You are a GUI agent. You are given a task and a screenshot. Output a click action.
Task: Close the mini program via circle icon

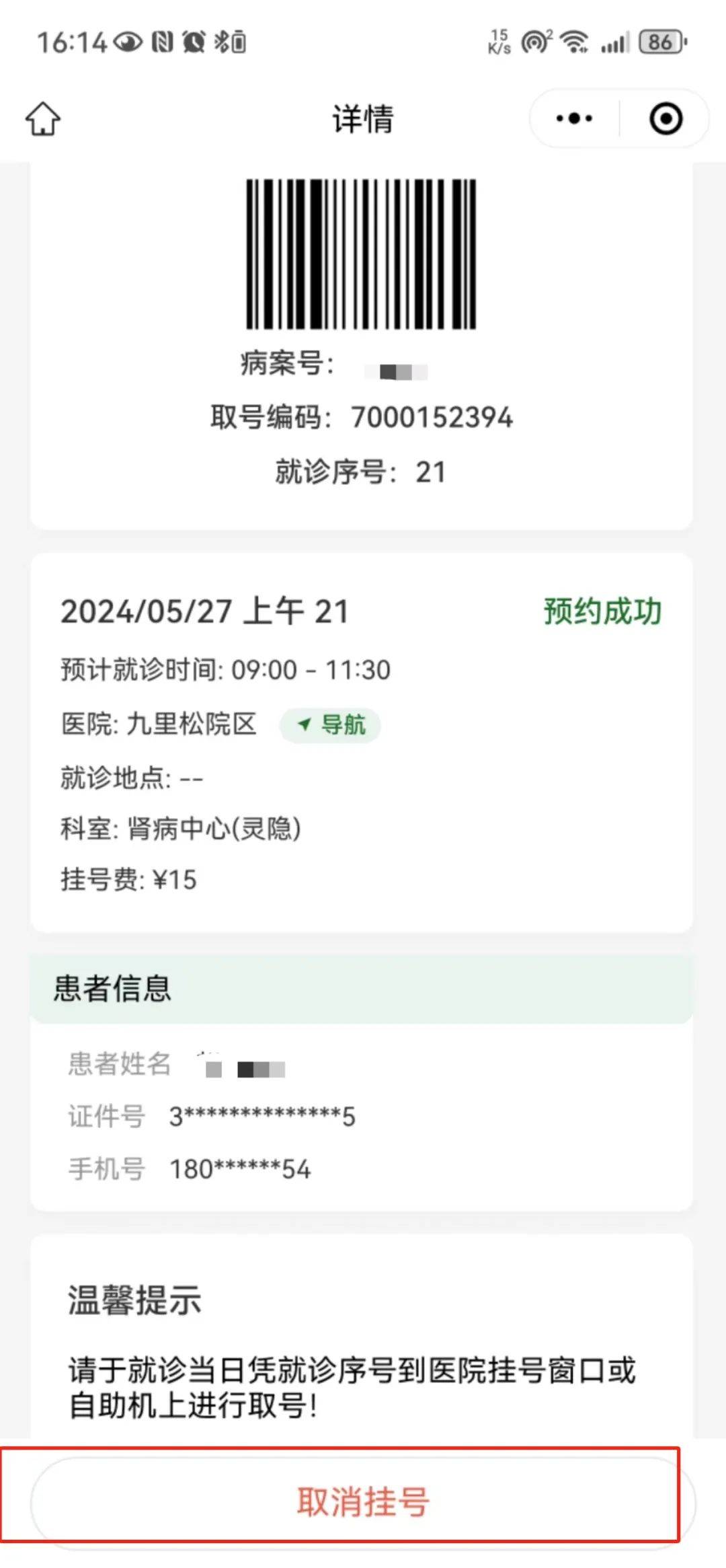(665, 119)
